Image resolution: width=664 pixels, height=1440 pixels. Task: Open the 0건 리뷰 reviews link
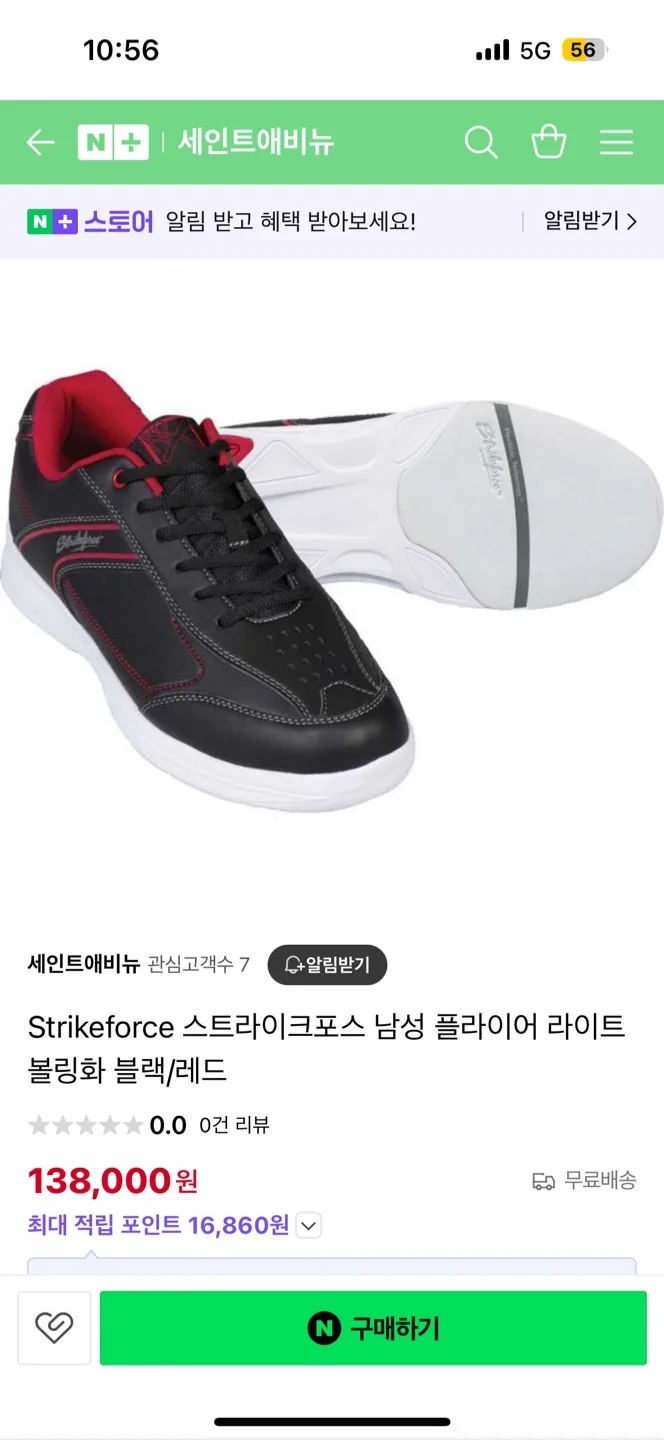click(x=234, y=1125)
